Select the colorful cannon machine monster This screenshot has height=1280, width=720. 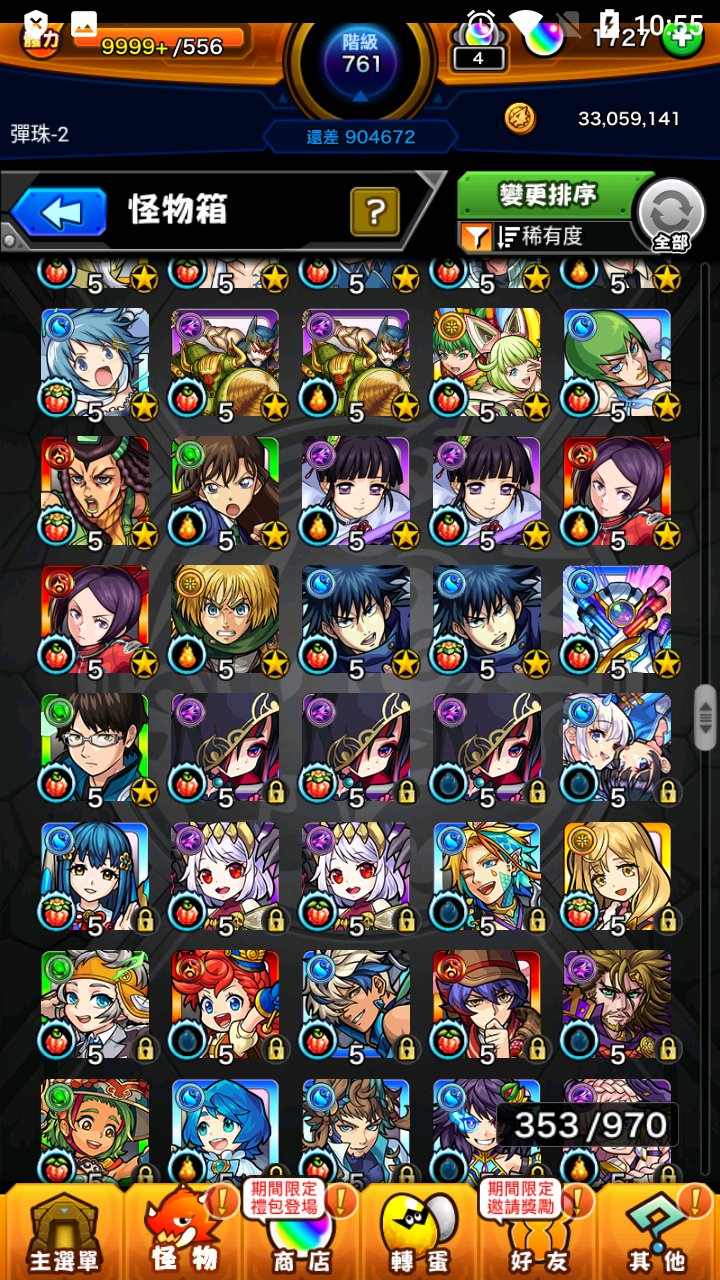[x=617, y=619]
